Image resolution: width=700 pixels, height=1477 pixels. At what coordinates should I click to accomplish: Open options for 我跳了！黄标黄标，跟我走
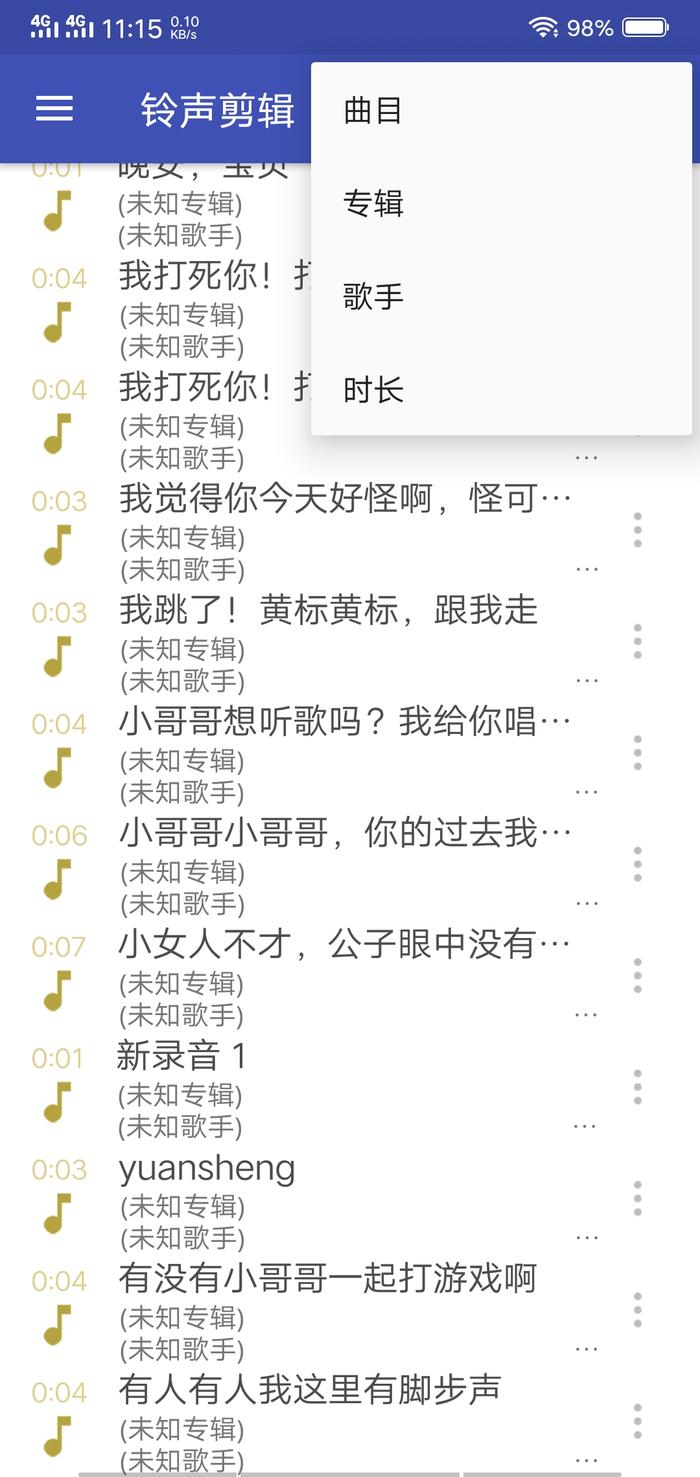point(637,642)
